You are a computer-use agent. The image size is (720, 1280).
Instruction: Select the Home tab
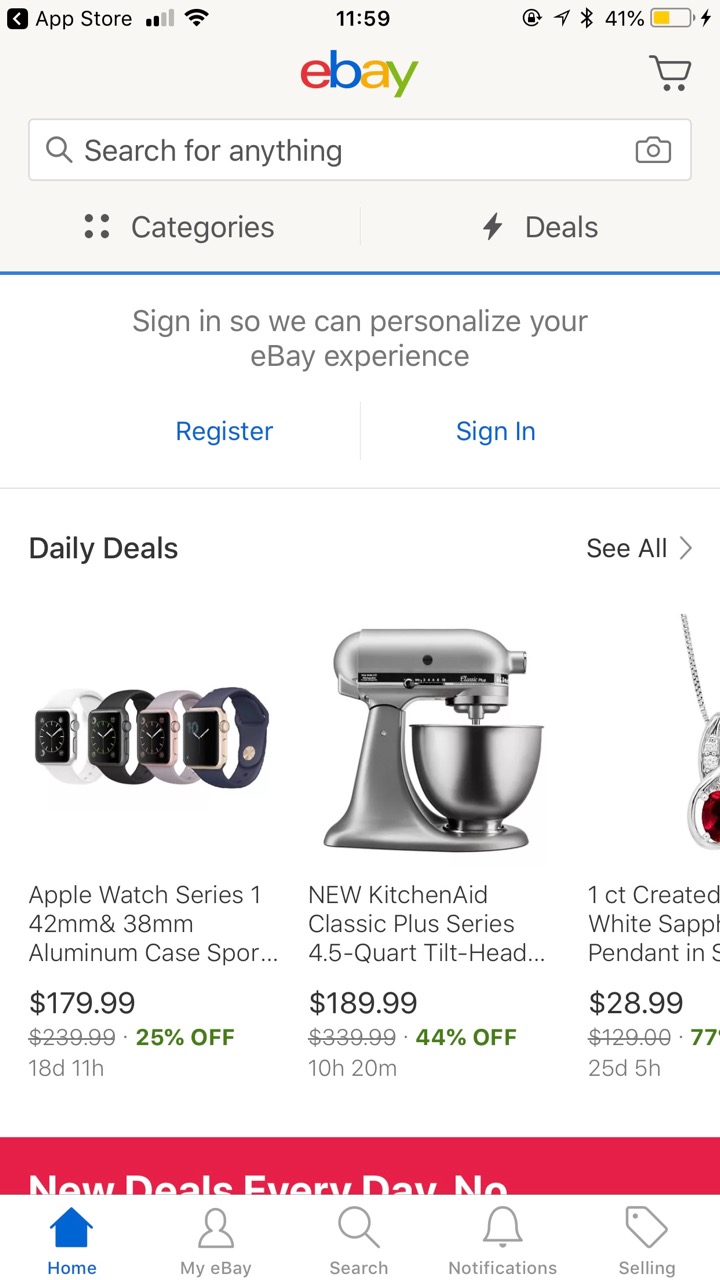coord(72,1241)
